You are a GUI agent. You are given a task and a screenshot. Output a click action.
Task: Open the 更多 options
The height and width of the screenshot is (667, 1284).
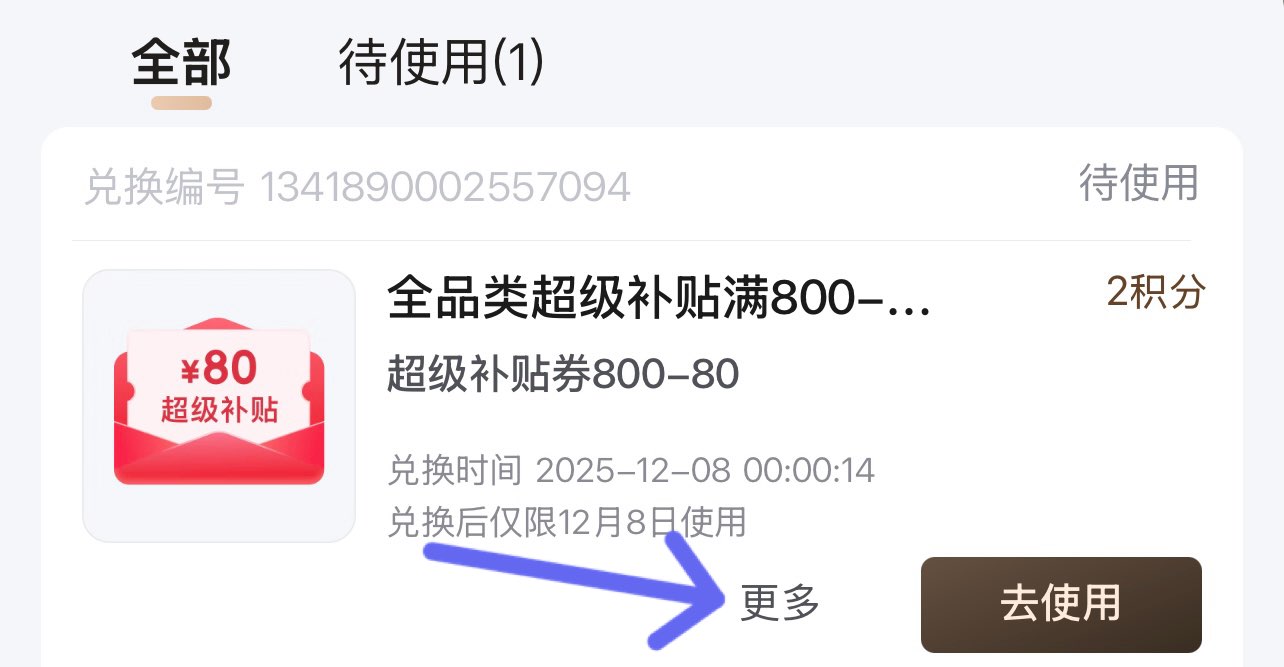tap(780, 603)
